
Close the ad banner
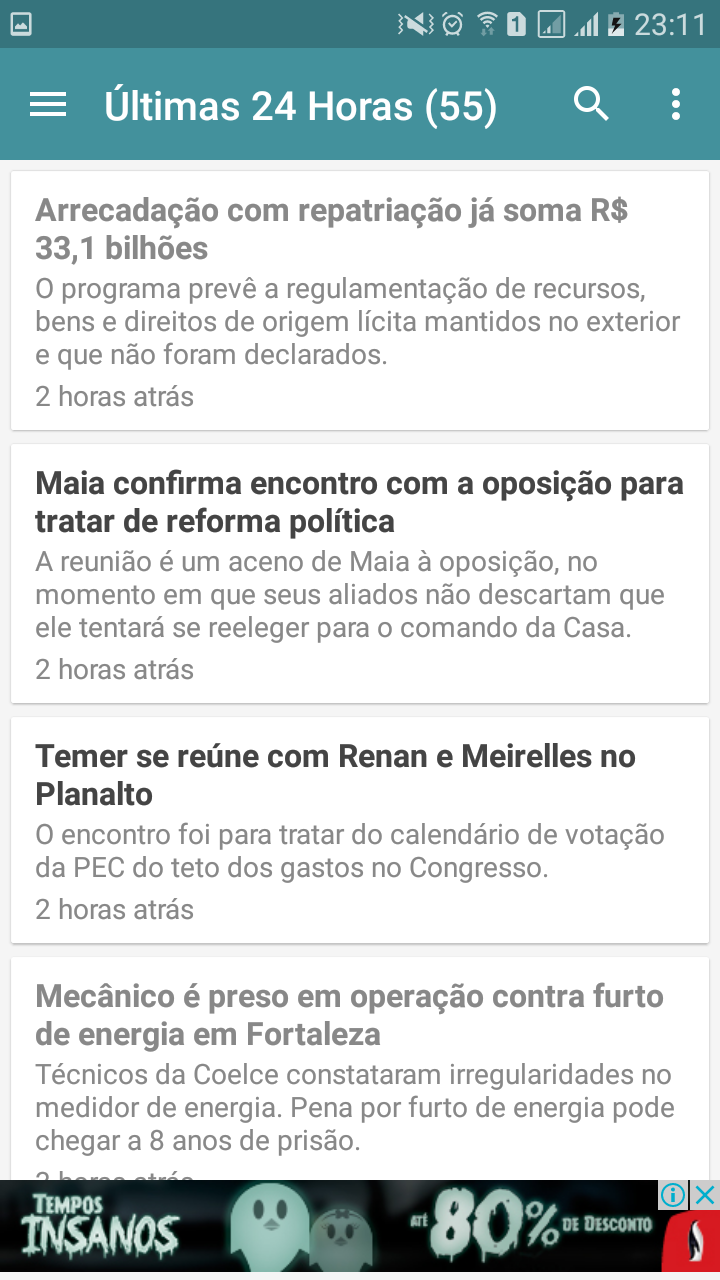click(706, 1194)
